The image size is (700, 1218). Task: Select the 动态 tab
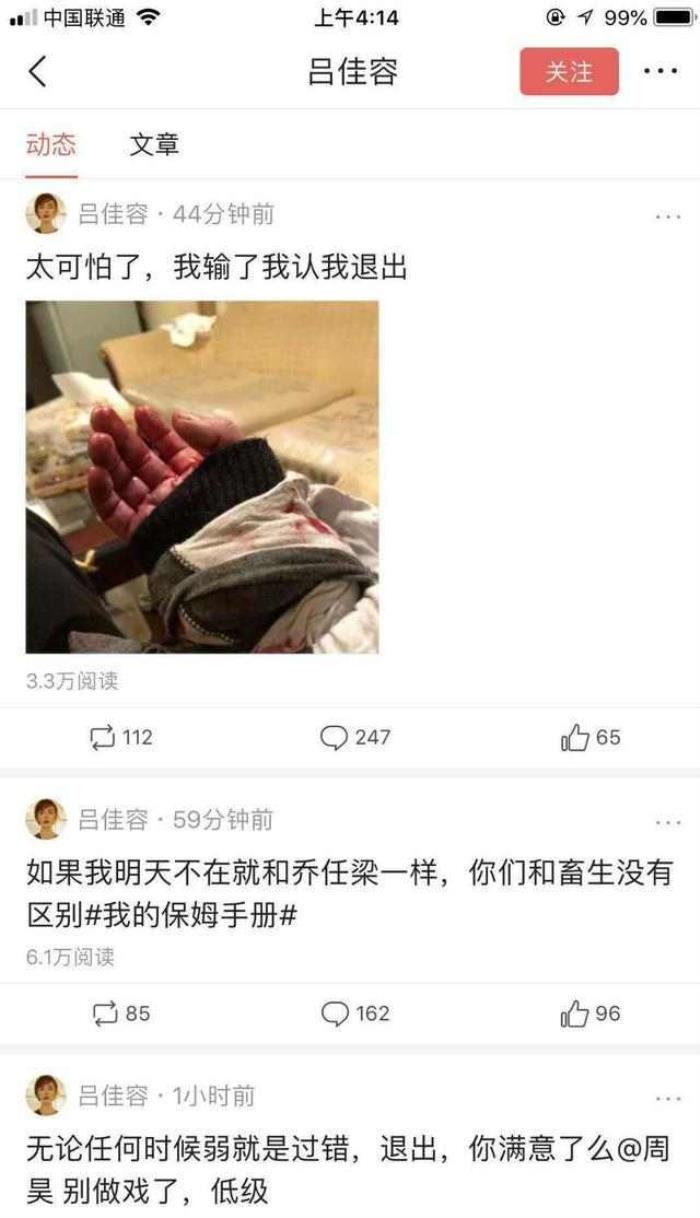point(51,145)
